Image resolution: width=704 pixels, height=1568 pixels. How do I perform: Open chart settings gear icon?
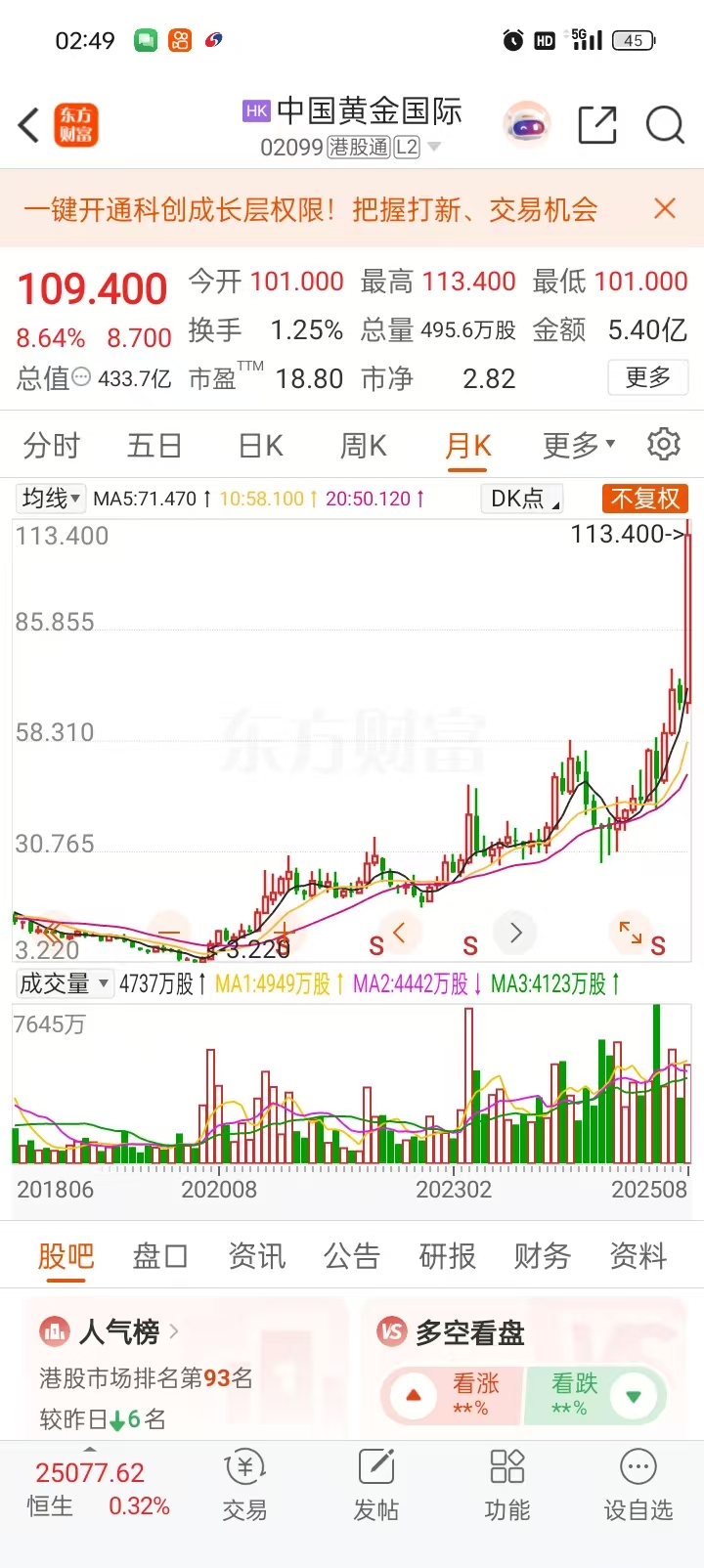664,444
